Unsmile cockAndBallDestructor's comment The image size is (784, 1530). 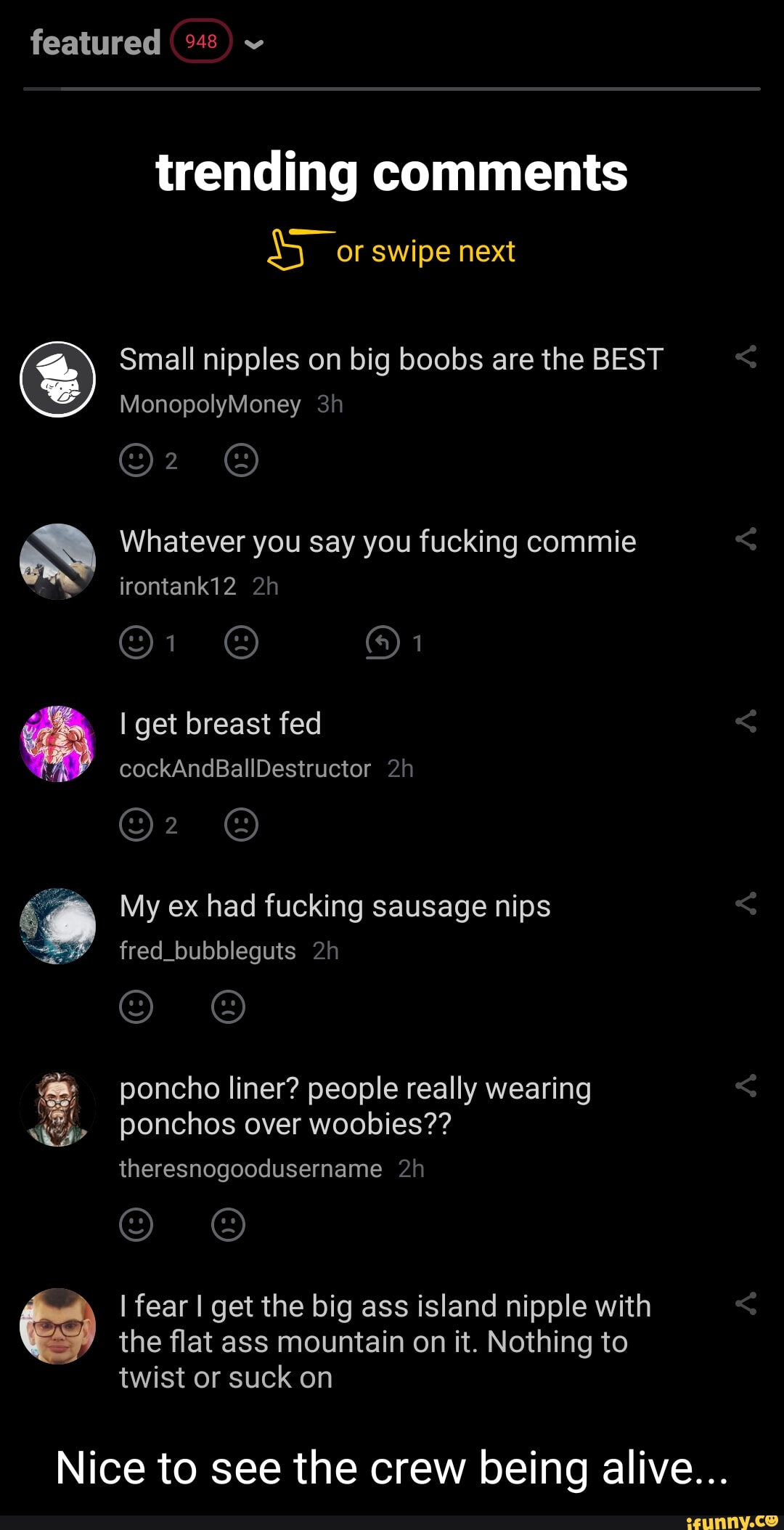241,825
